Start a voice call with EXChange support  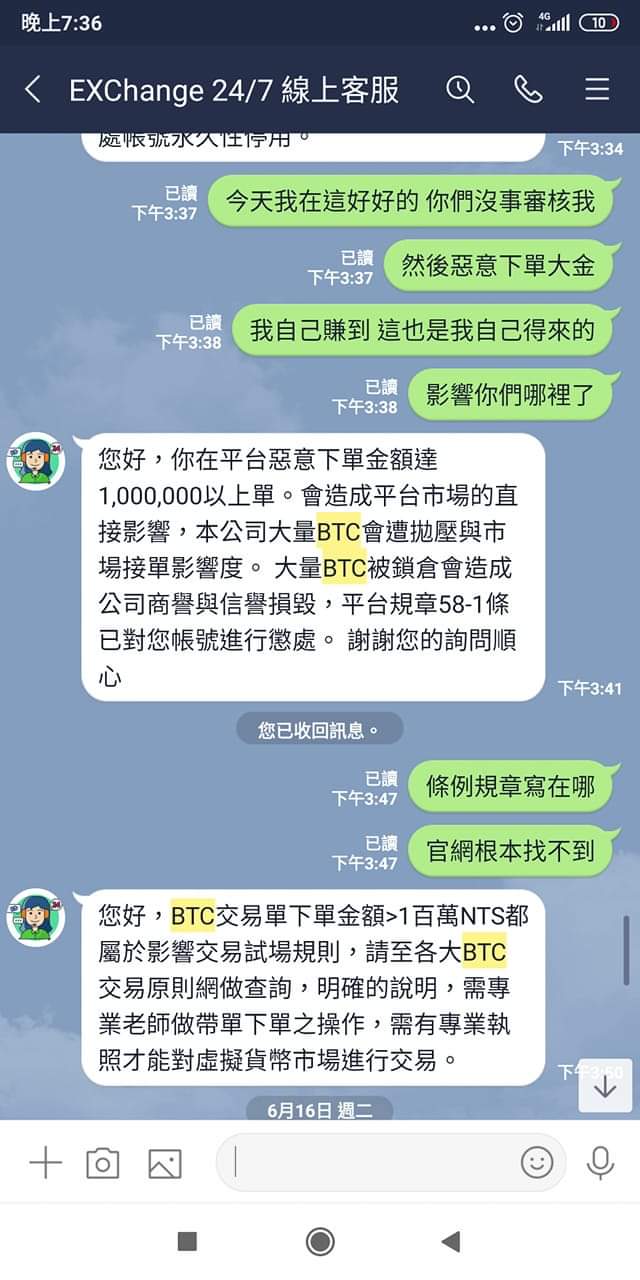click(x=528, y=90)
